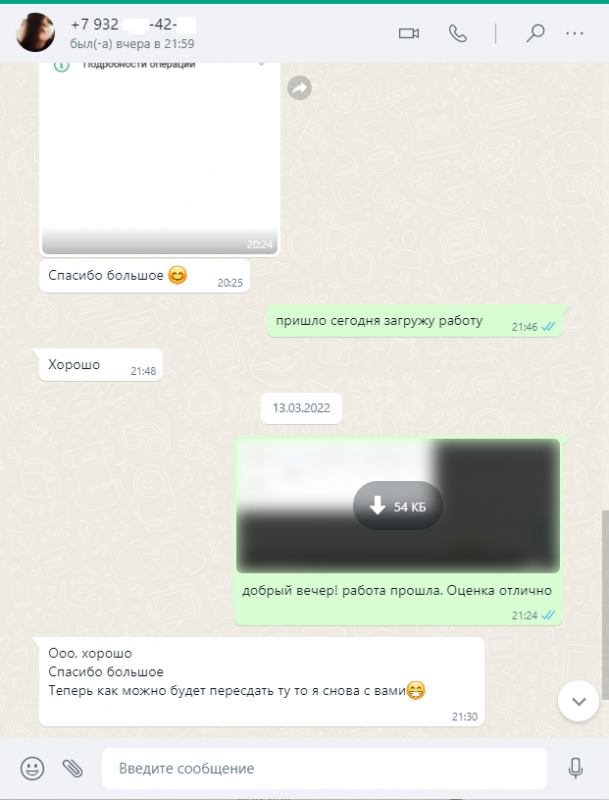Open the overflow menu
The image size is (609, 800).
click(574, 33)
